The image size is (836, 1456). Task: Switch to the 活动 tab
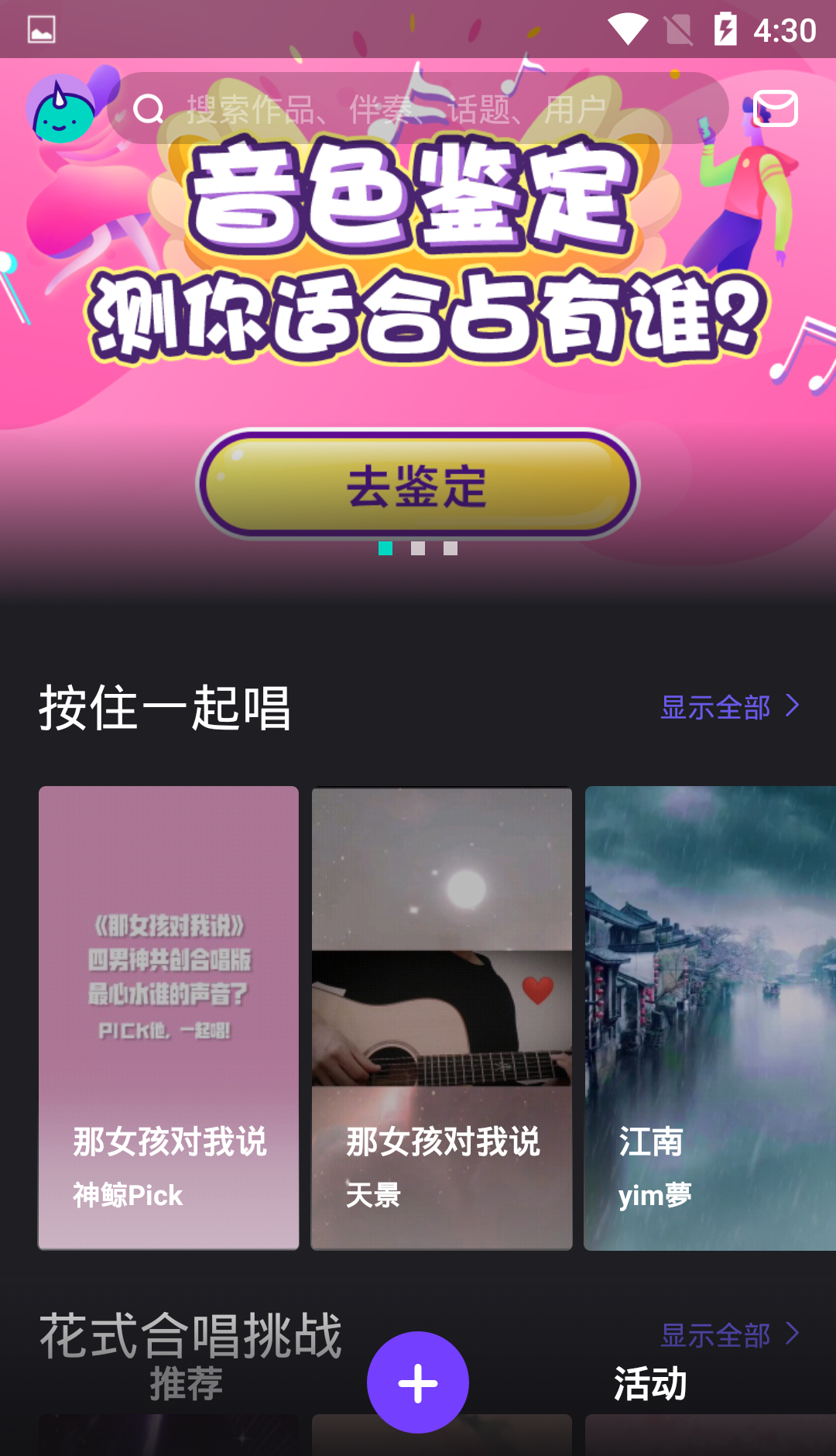(x=650, y=1384)
